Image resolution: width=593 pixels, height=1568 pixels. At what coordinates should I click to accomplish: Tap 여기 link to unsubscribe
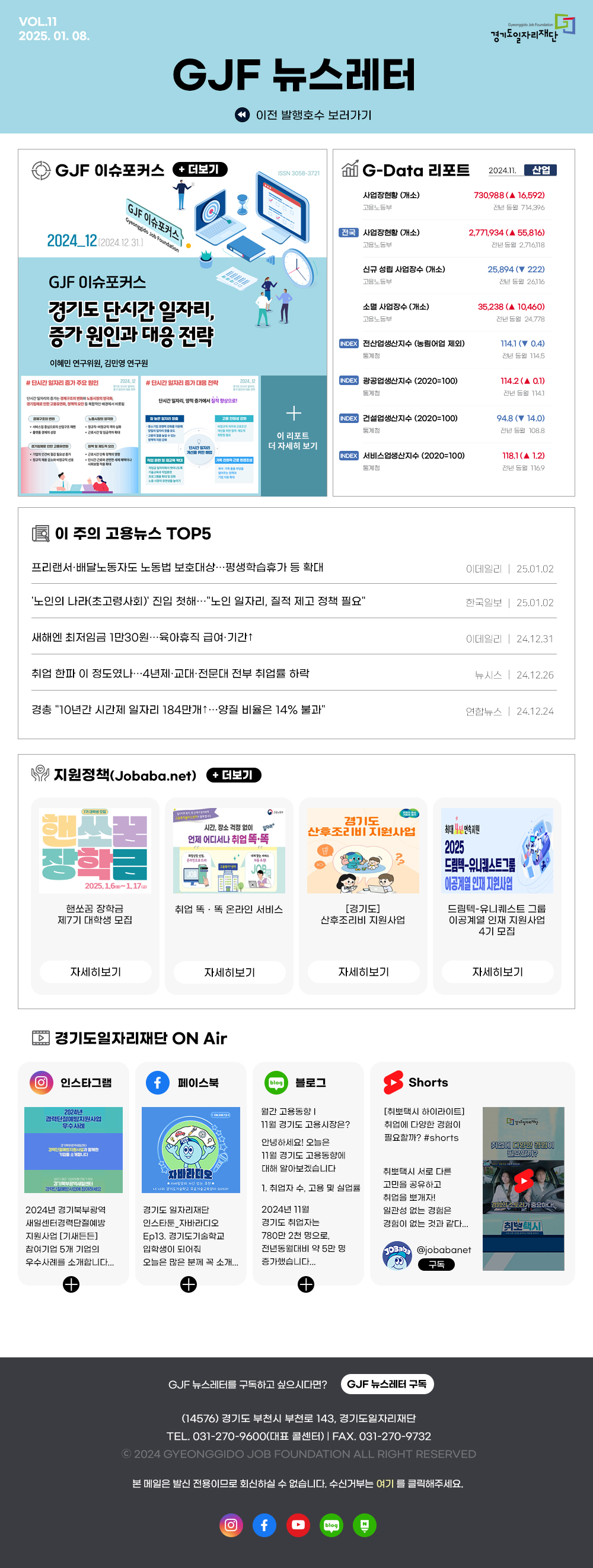pos(384,1483)
